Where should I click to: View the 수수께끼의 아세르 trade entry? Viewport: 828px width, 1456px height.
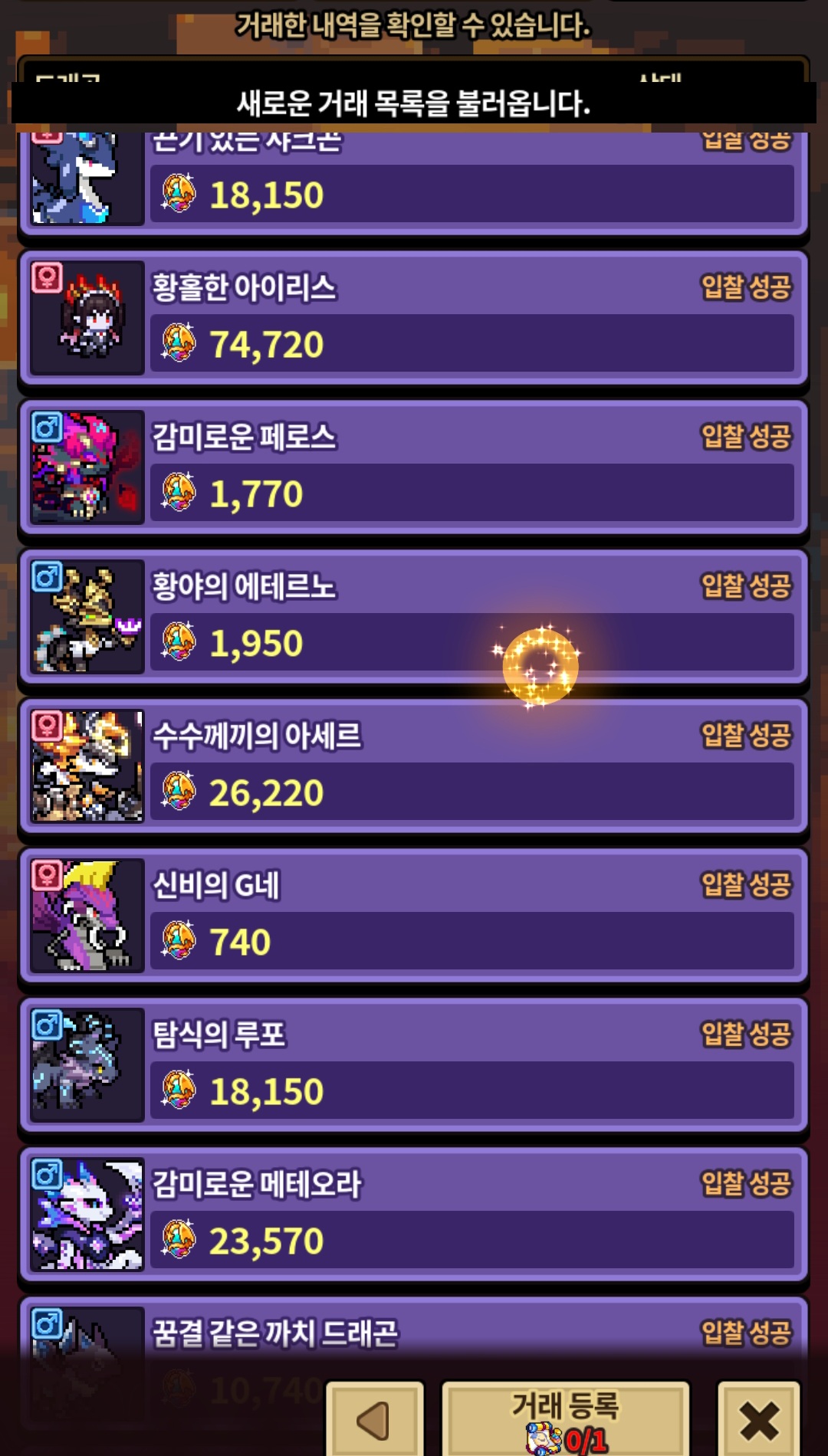pyautogui.click(x=413, y=766)
